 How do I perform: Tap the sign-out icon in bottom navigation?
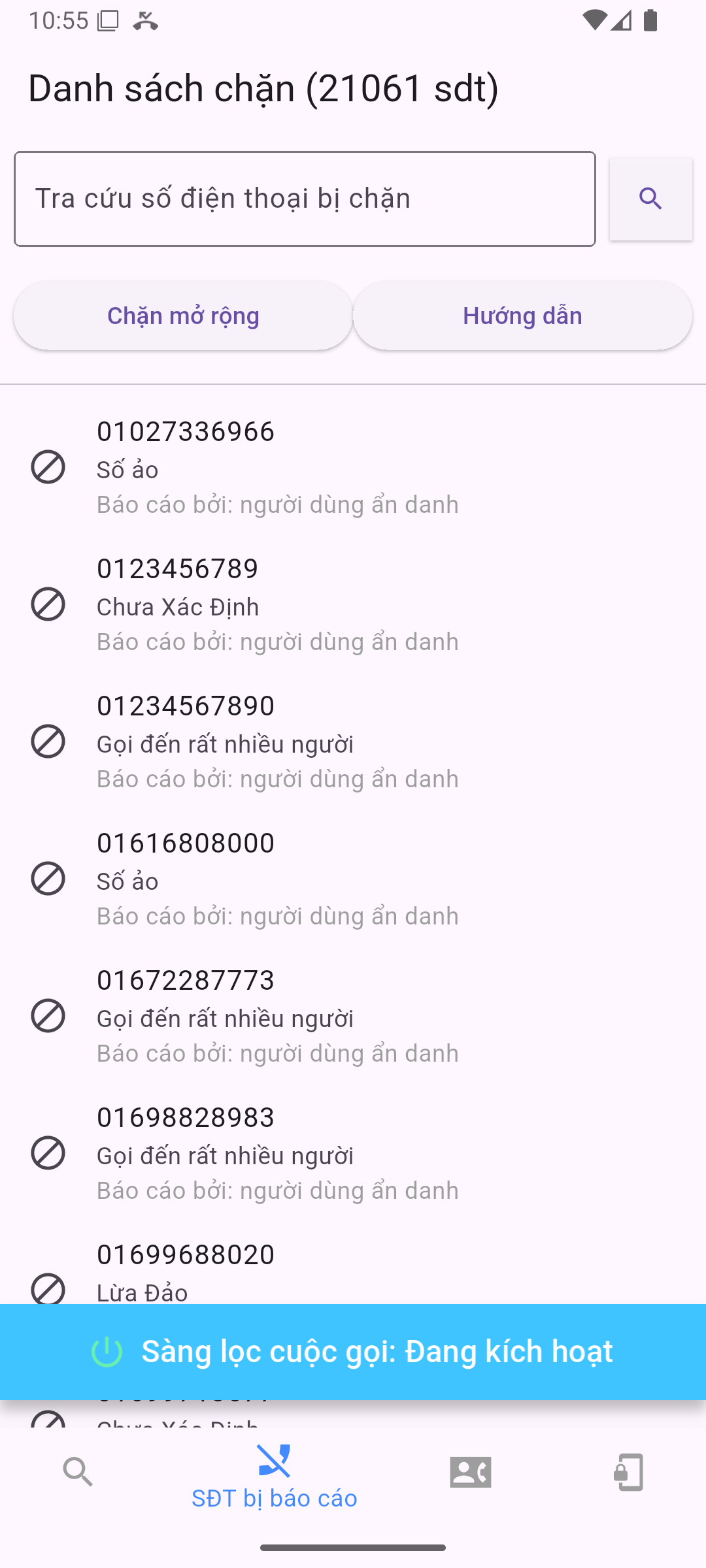pos(627,1473)
